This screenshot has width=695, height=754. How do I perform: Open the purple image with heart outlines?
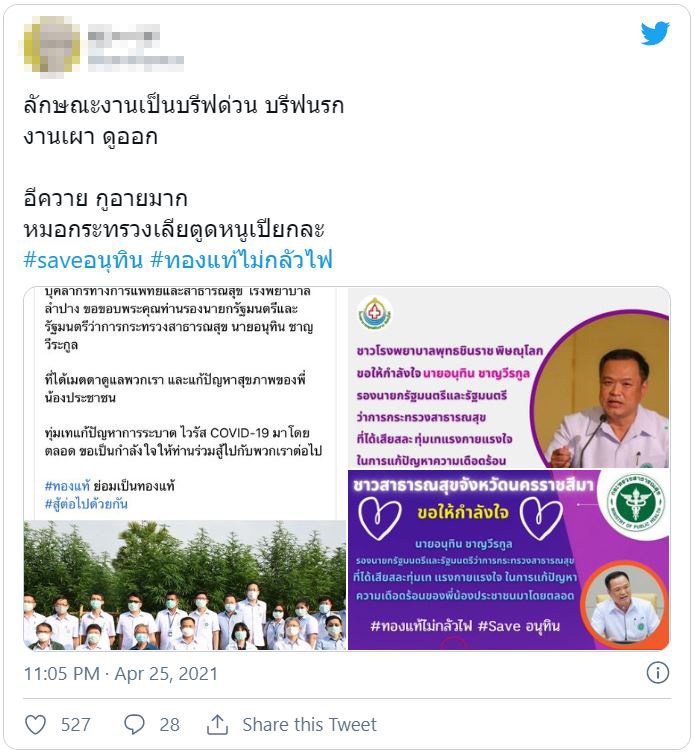[x=508, y=560]
